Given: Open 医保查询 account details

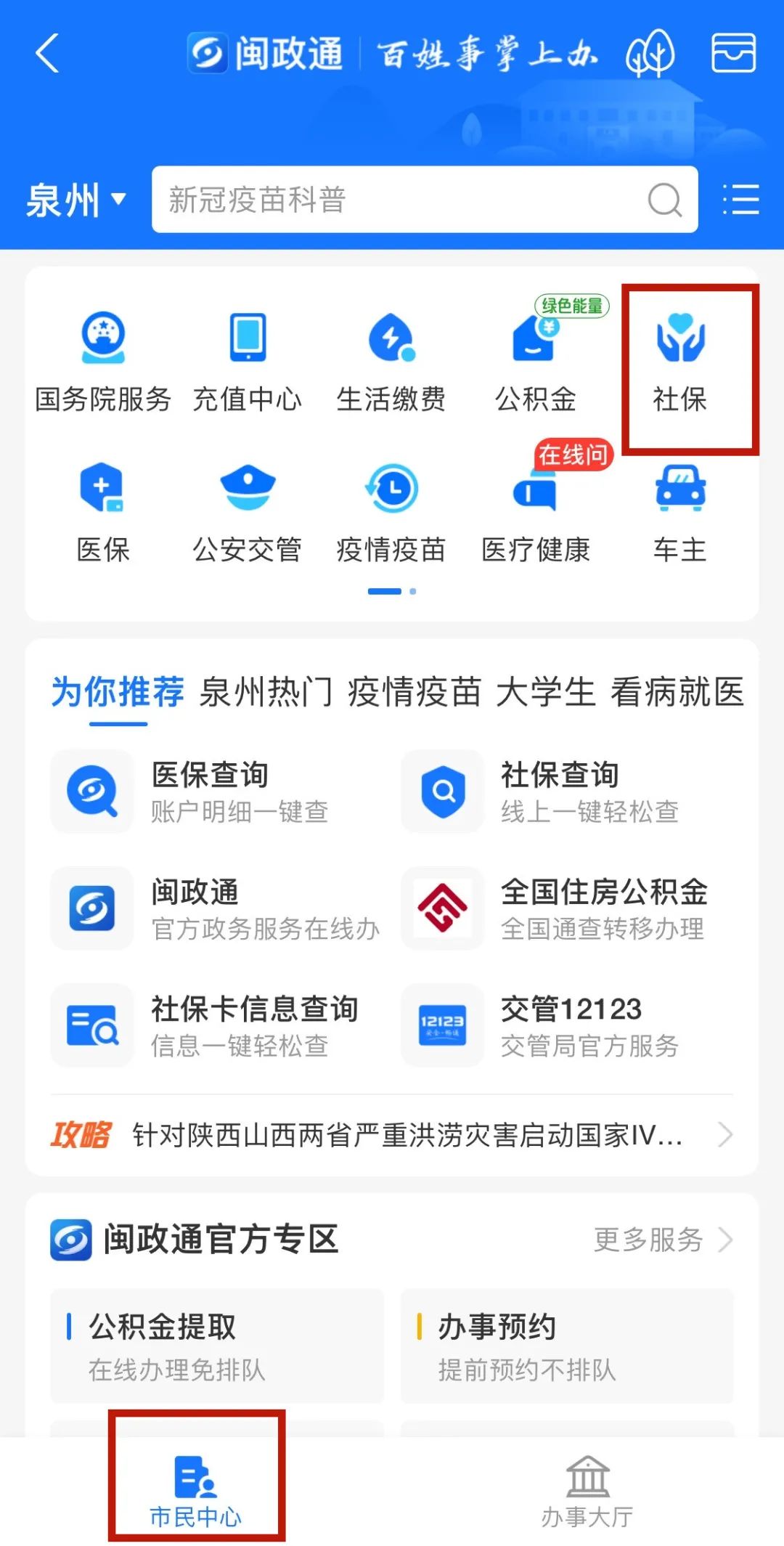Looking at the screenshot, I should pos(211,792).
